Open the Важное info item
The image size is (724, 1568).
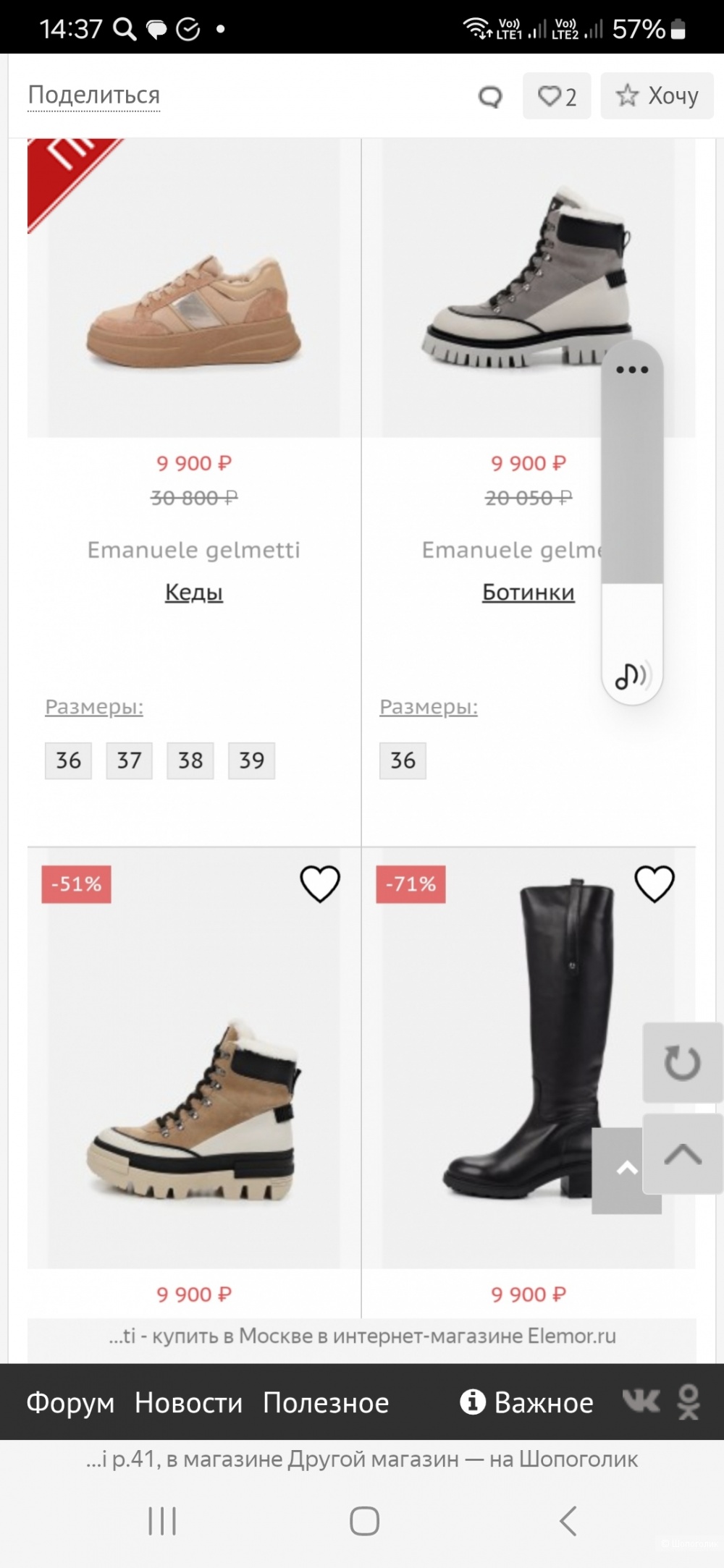pos(527,1402)
